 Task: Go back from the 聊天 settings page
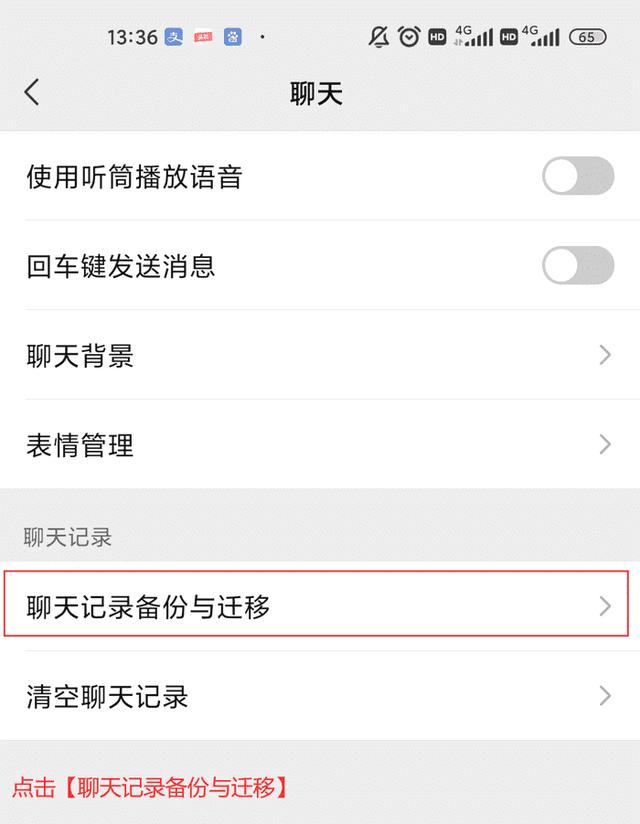coord(32,93)
